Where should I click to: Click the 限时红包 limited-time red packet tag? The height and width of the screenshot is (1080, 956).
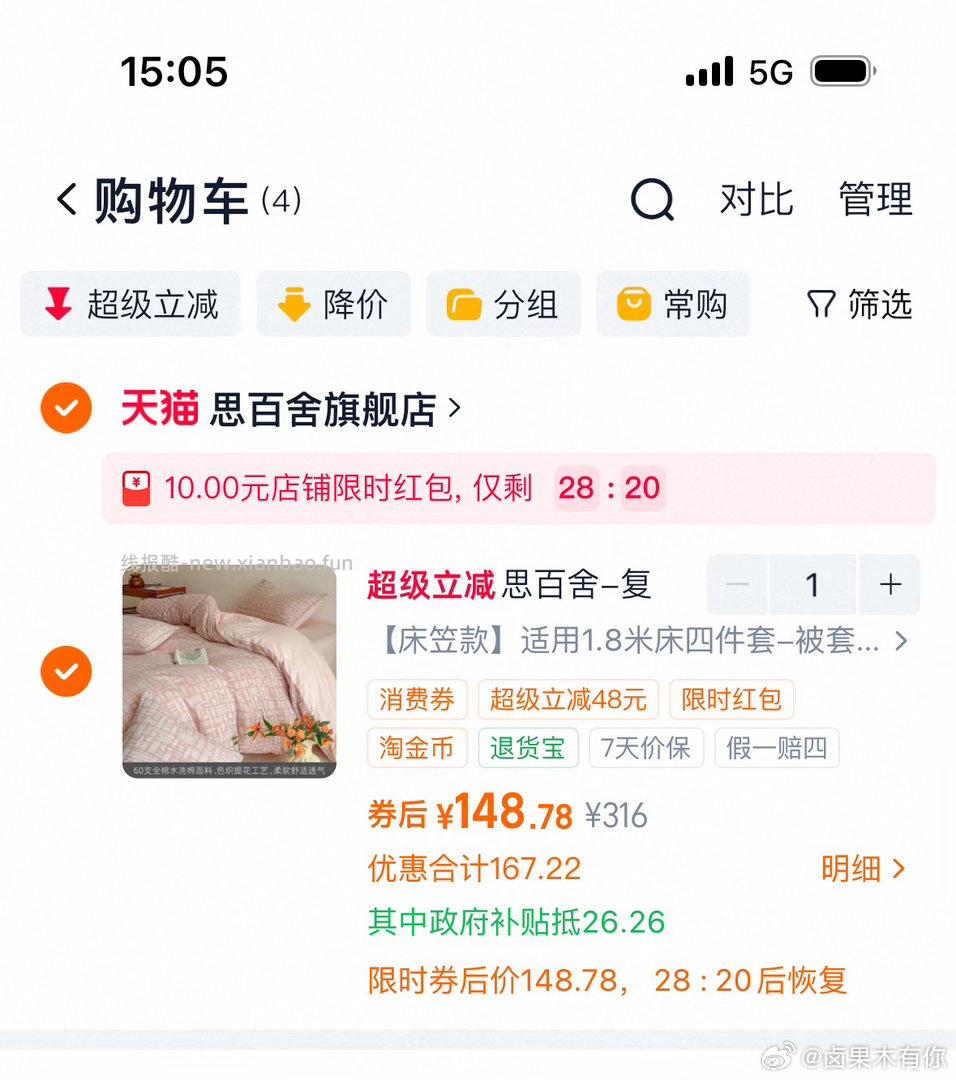[x=732, y=700]
